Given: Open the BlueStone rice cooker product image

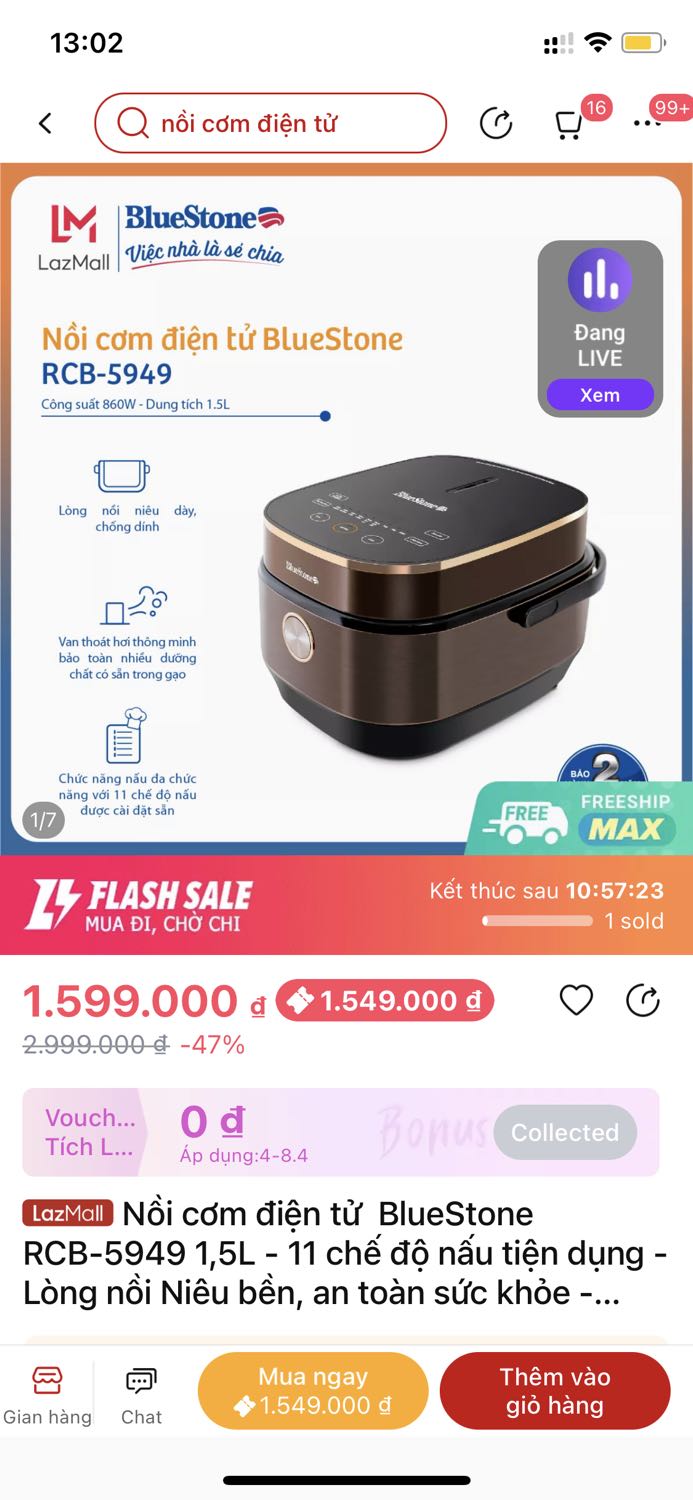Looking at the screenshot, I should 346,509.
